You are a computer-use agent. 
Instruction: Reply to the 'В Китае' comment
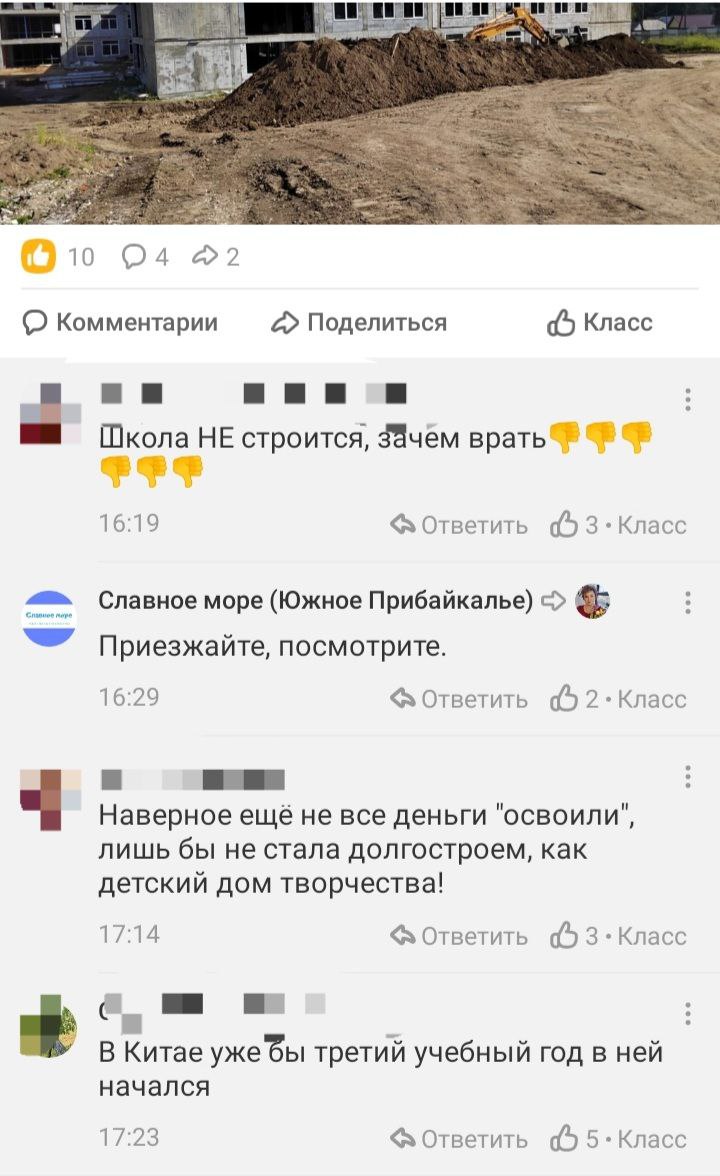(x=459, y=1139)
